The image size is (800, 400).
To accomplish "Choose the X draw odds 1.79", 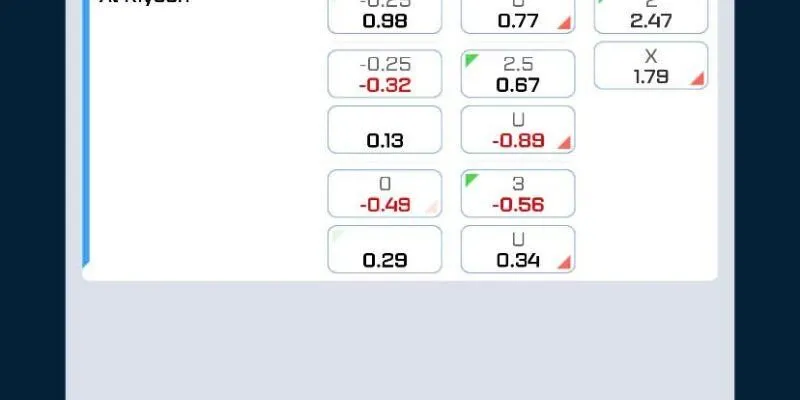I will tap(651, 66).
